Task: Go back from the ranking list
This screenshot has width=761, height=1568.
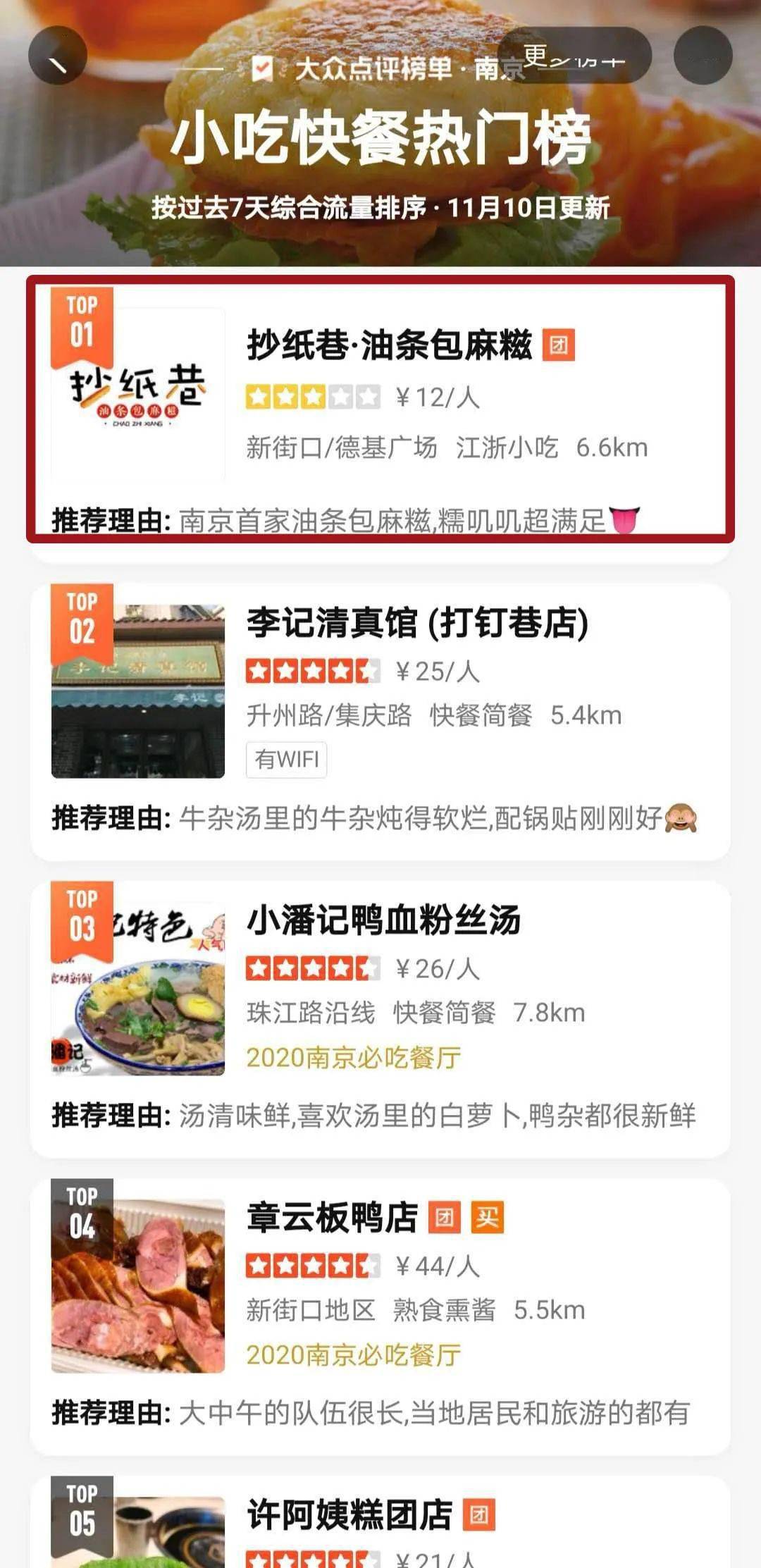Action: coord(58,56)
